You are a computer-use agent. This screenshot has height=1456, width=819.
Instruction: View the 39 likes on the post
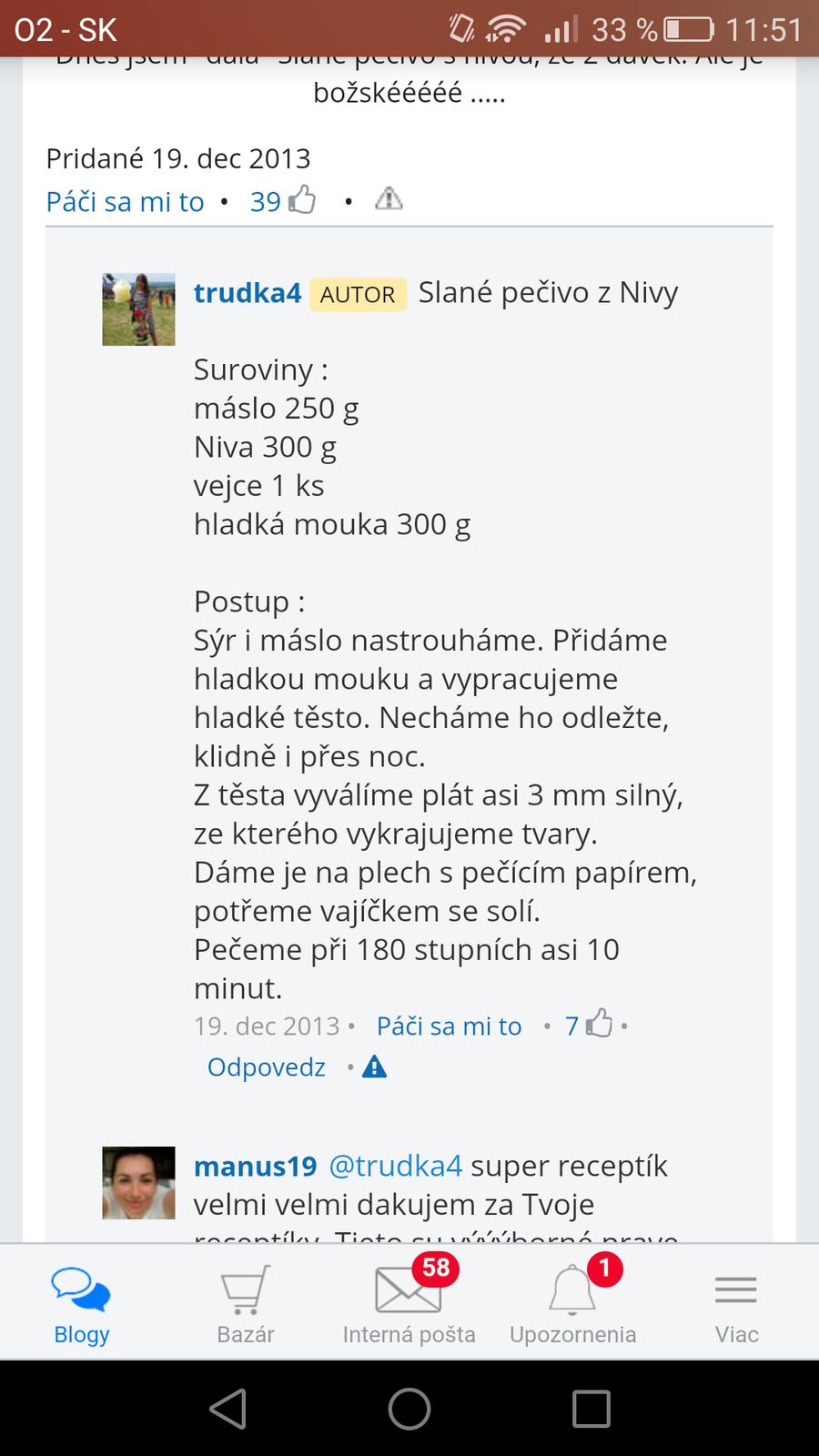tap(282, 200)
